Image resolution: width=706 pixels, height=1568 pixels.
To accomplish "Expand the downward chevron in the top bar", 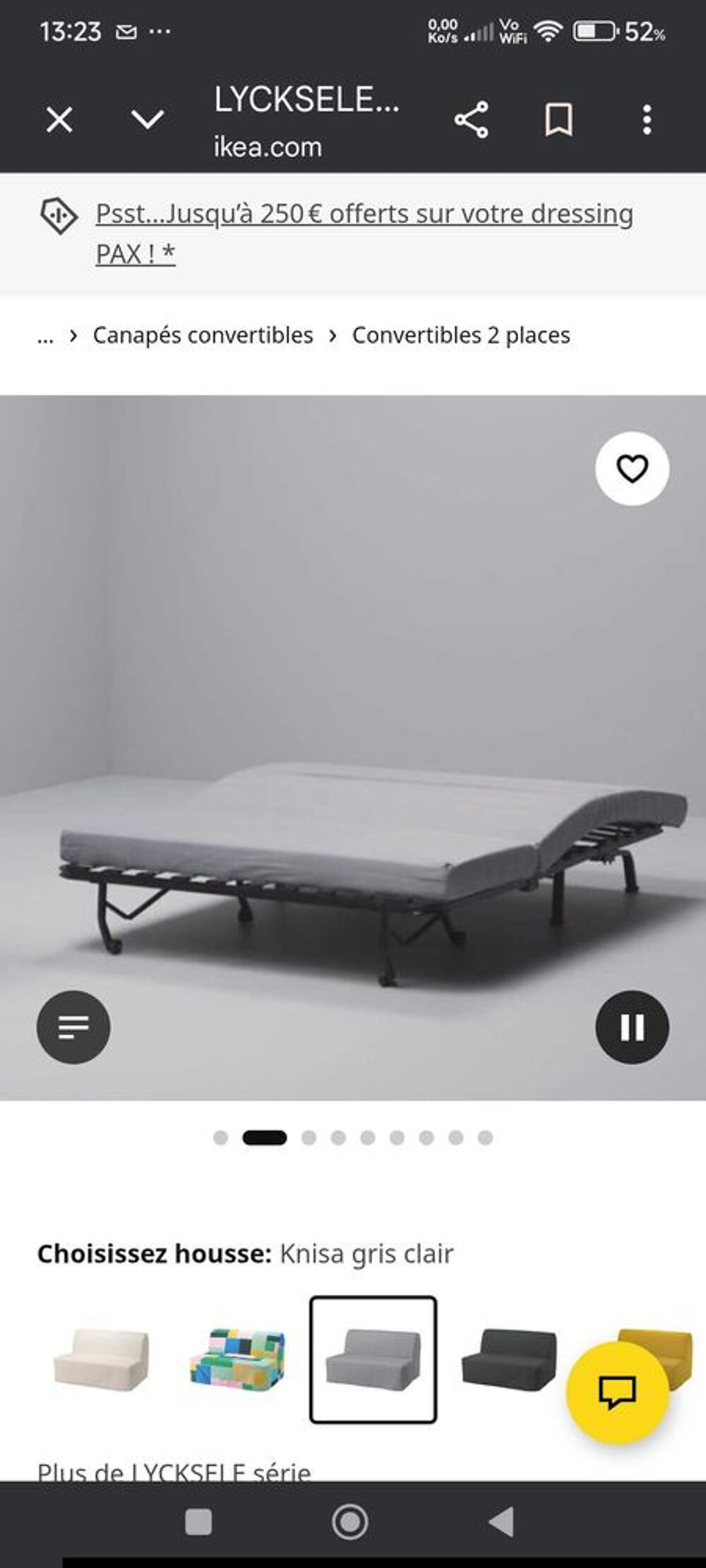I will pyautogui.click(x=148, y=119).
